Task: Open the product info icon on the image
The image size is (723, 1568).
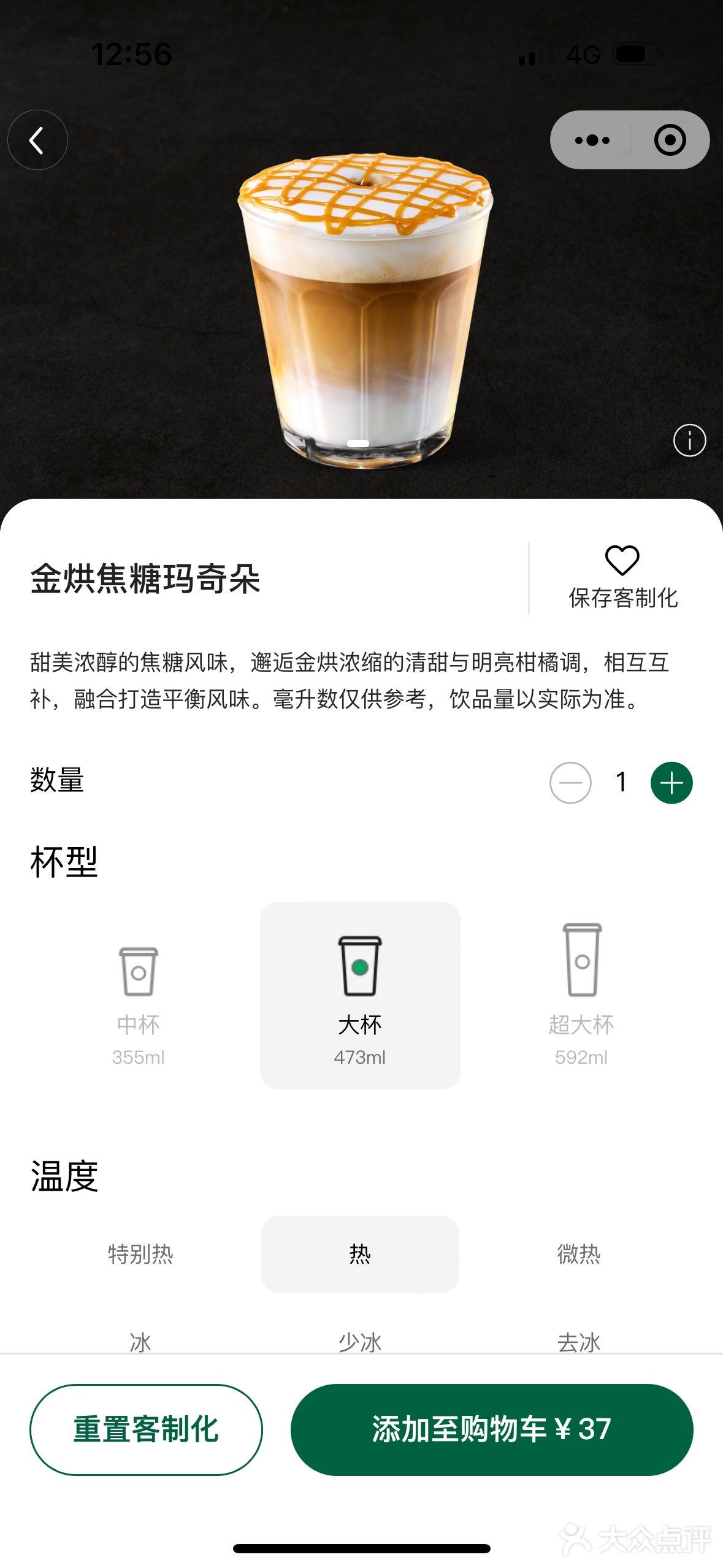Action: [689, 440]
